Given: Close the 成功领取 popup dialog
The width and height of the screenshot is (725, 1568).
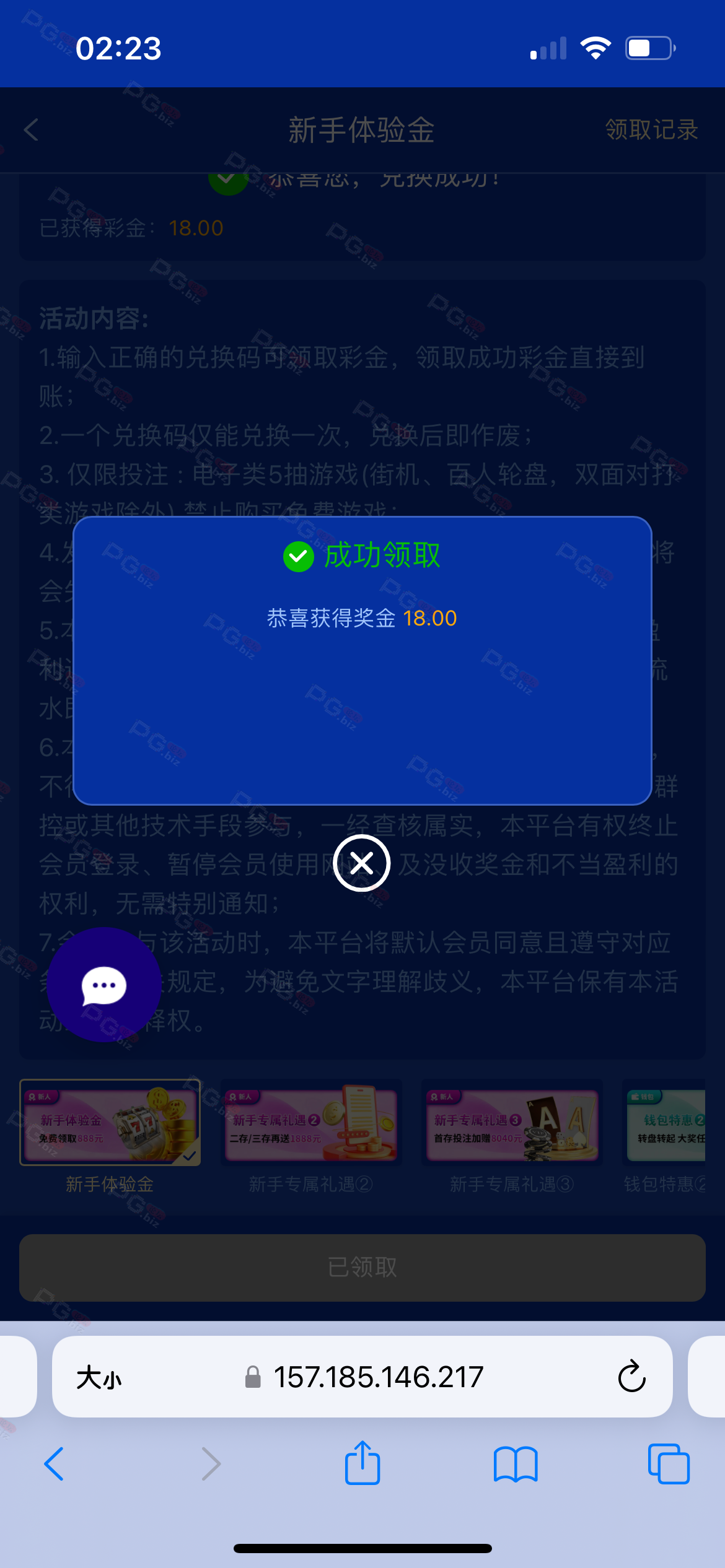Looking at the screenshot, I should point(362,863).
